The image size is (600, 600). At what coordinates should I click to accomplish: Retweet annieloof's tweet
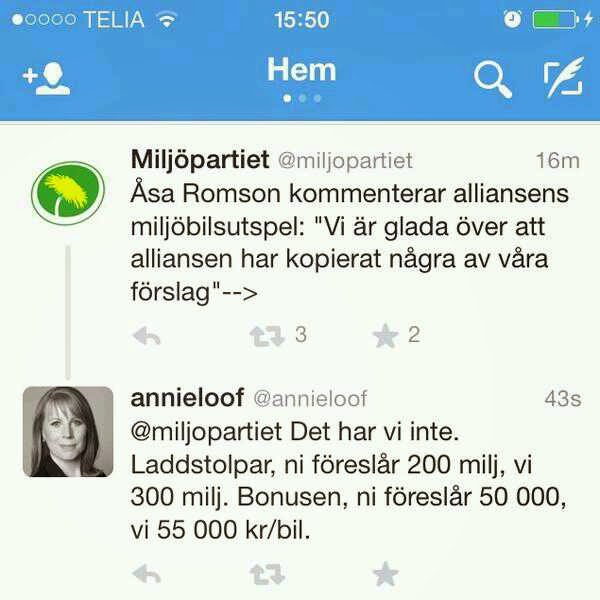(x=266, y=574)
